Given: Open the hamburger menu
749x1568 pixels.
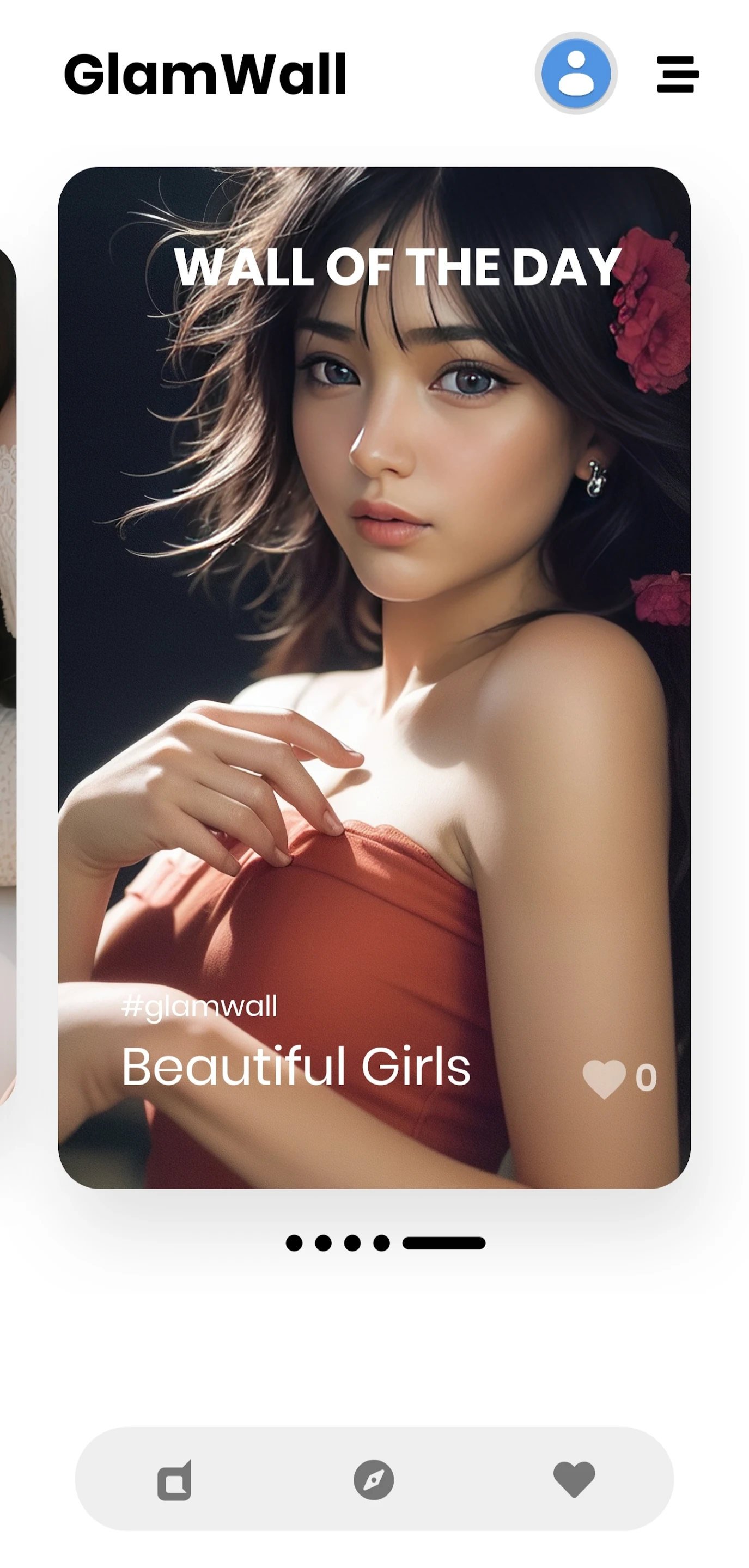Looking at the screenshot, I should (x=677, y=74).
